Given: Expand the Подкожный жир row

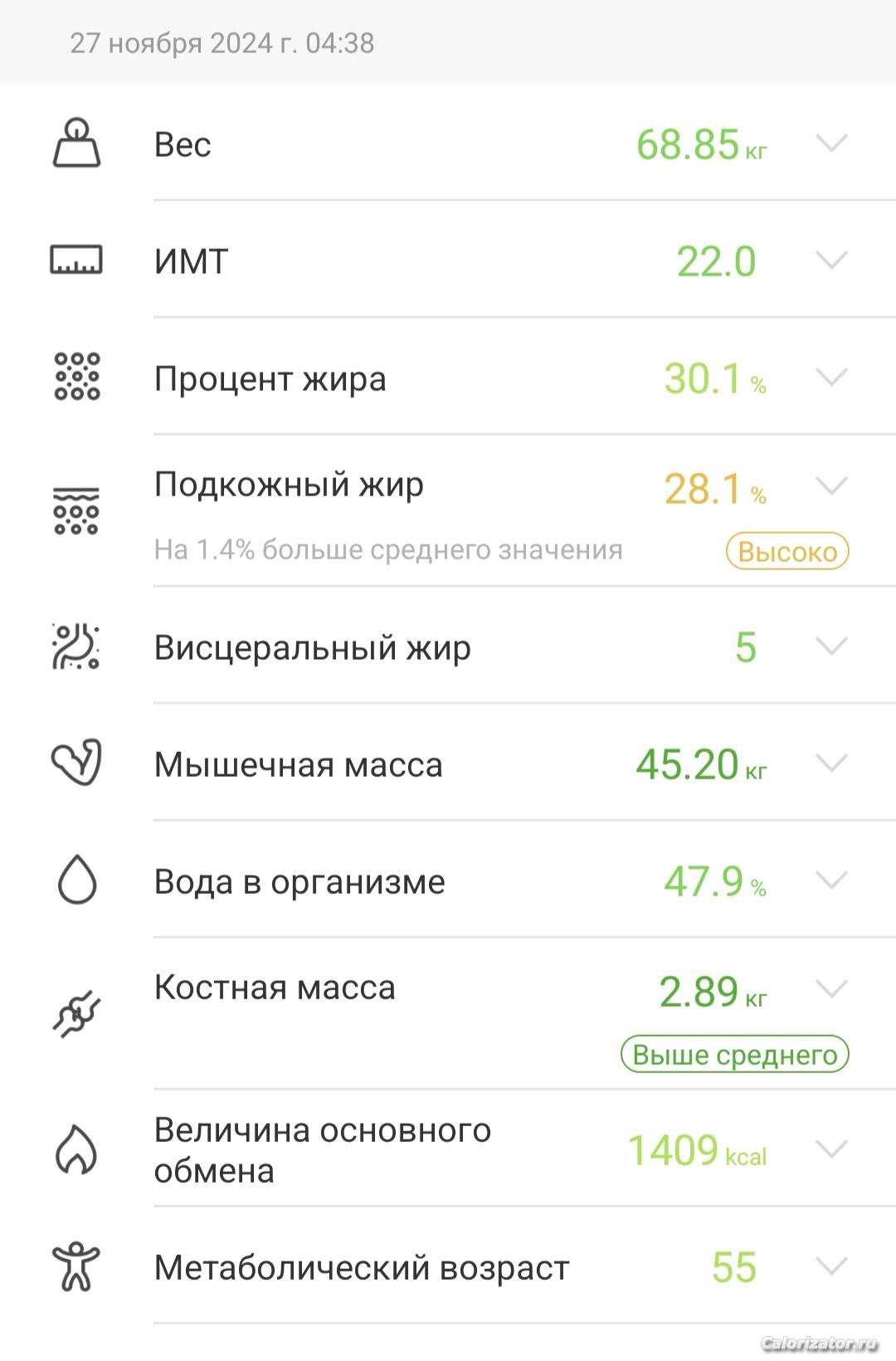Looking at the screenshot, I should [830, 485].
